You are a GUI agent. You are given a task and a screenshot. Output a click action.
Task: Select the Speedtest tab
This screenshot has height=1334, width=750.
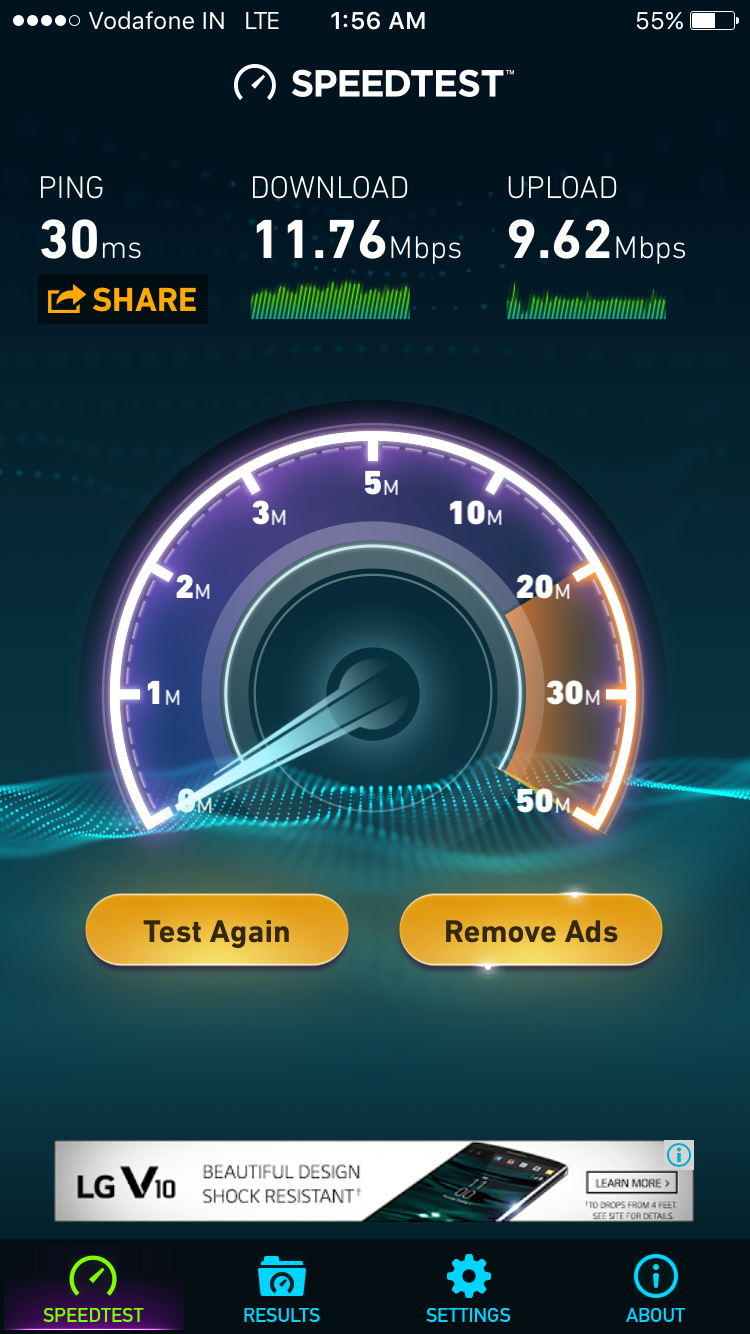pos(93,1290)
